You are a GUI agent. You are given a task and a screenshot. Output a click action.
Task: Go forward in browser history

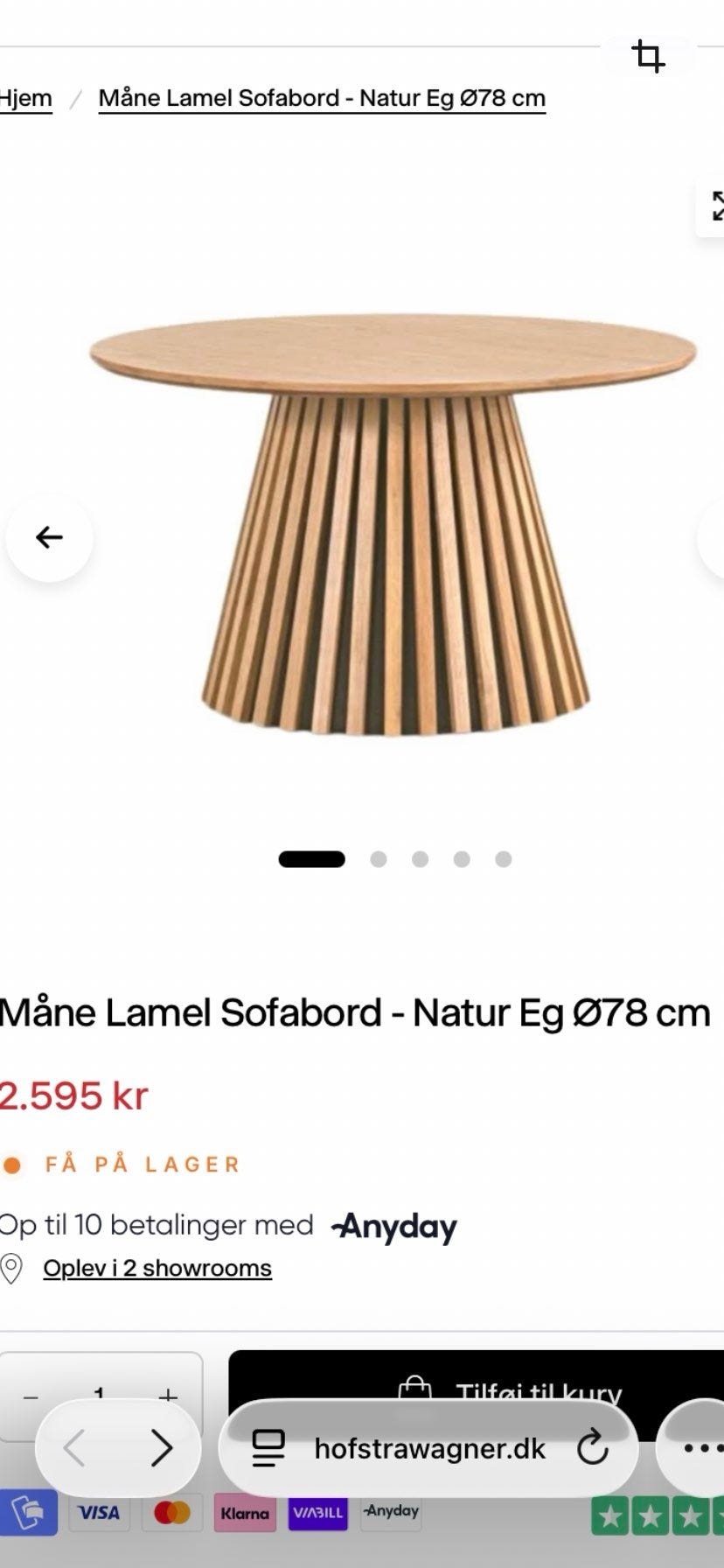click(x=162, y=1448)
